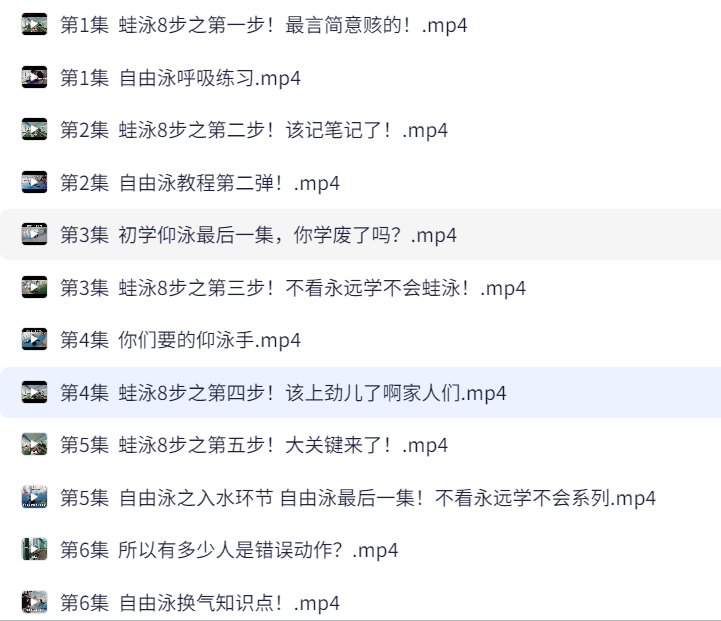The image size is (721, 621).
Task: Select 第6集 所以有多少人是错误动作 file
Action: point(229,550)
